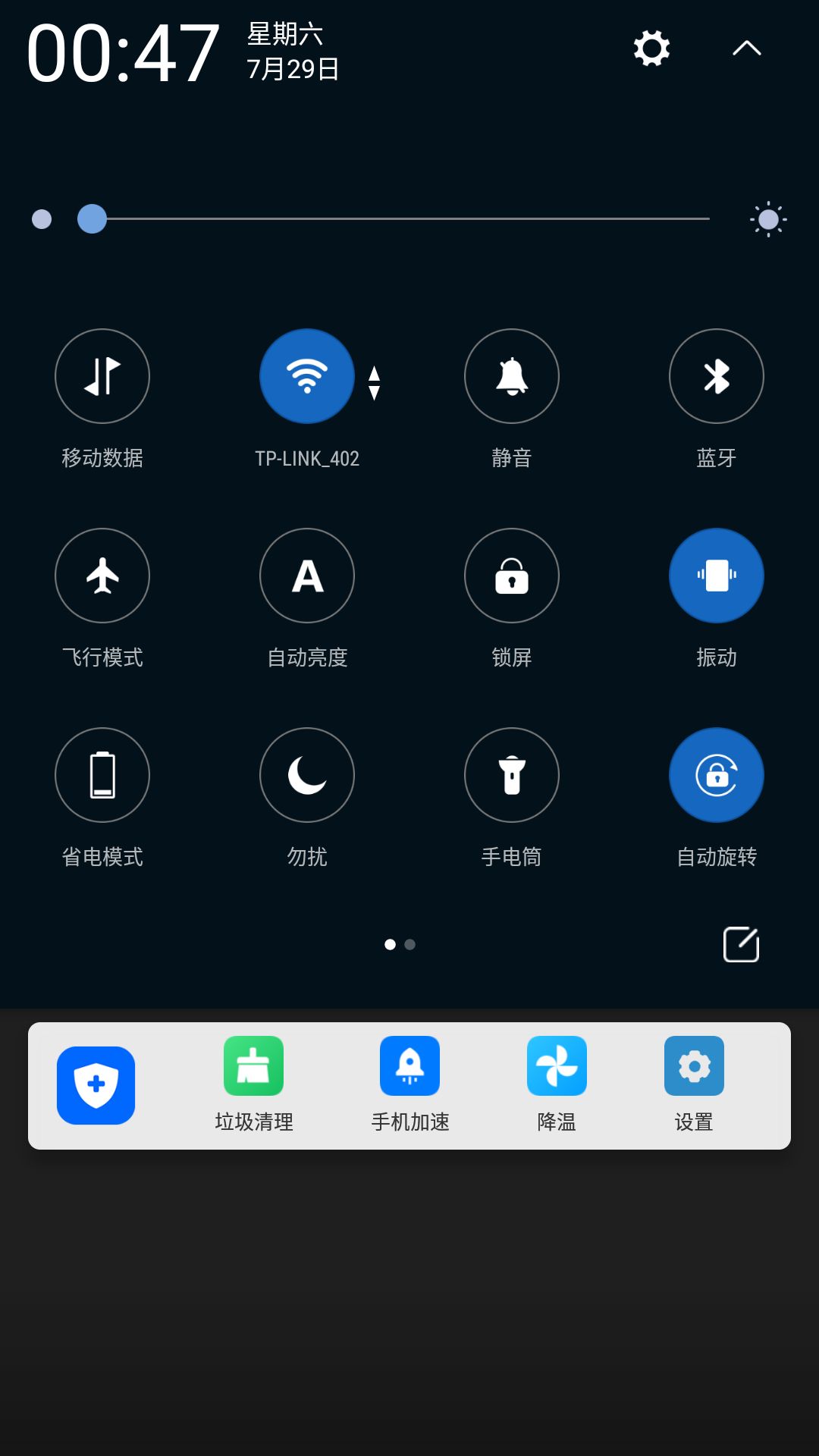
Task: Start 降温 cooling
Action: click(557, 1084)
